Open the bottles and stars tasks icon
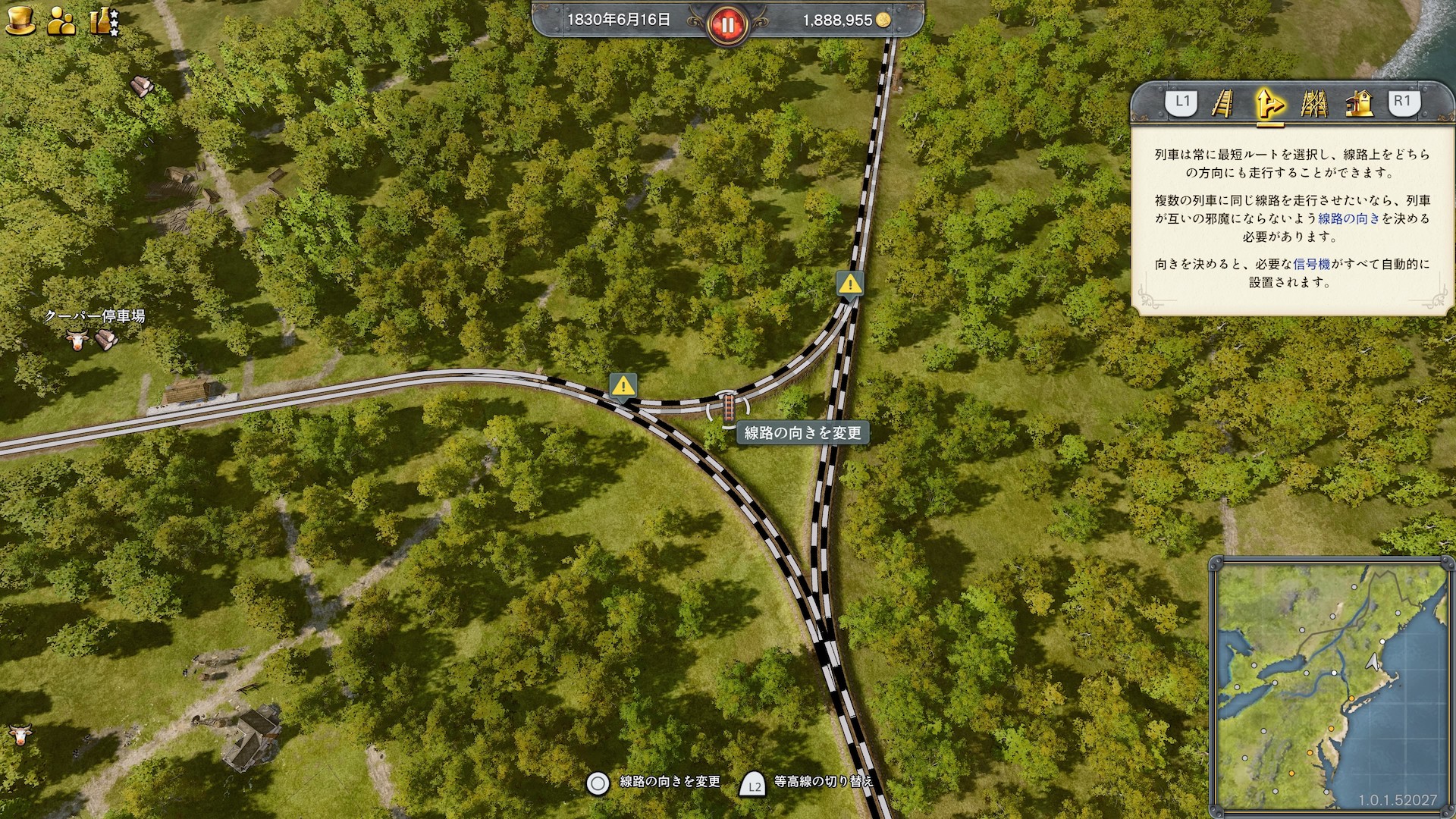The image size is (1456, 819). [x=103, y=22]
